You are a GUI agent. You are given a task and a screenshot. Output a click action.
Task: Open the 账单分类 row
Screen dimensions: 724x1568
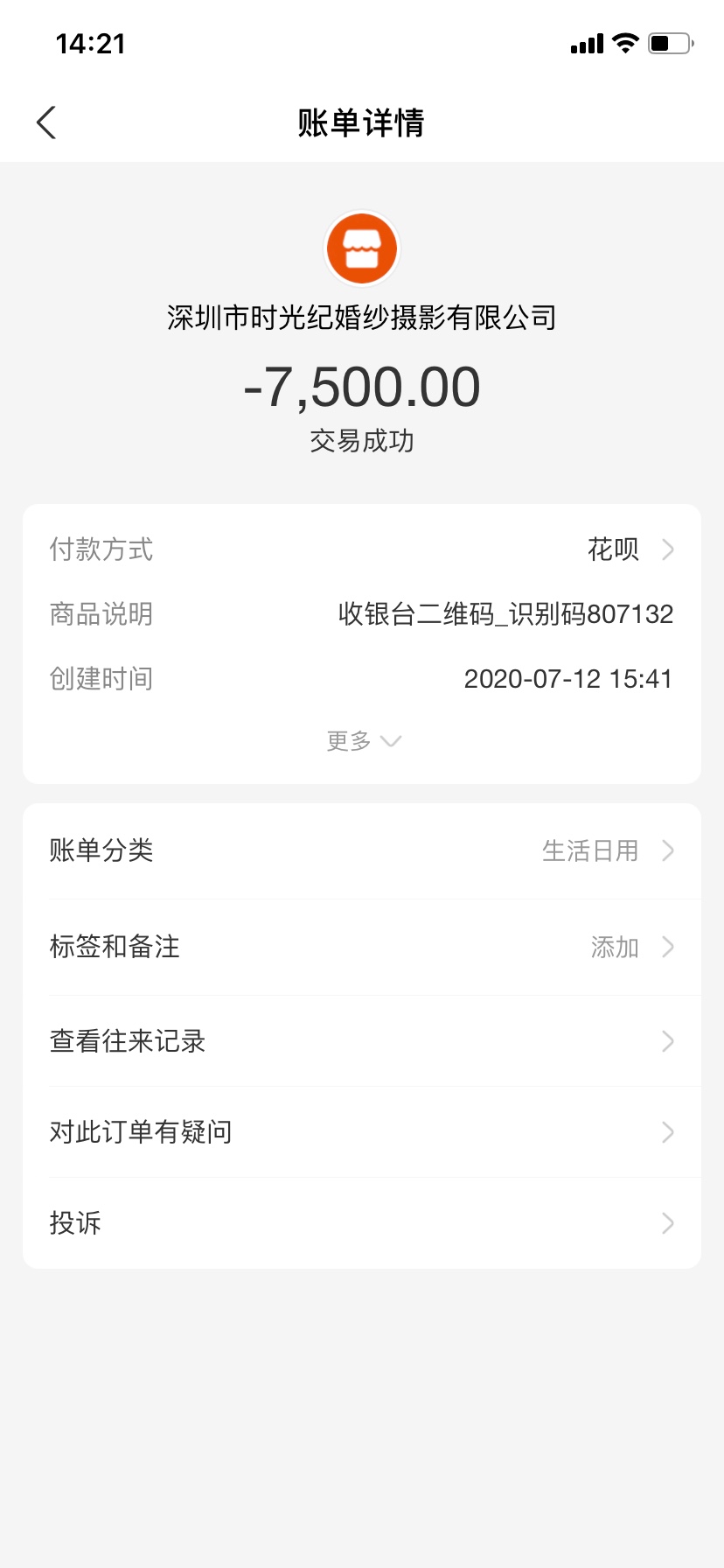[362, 850]
